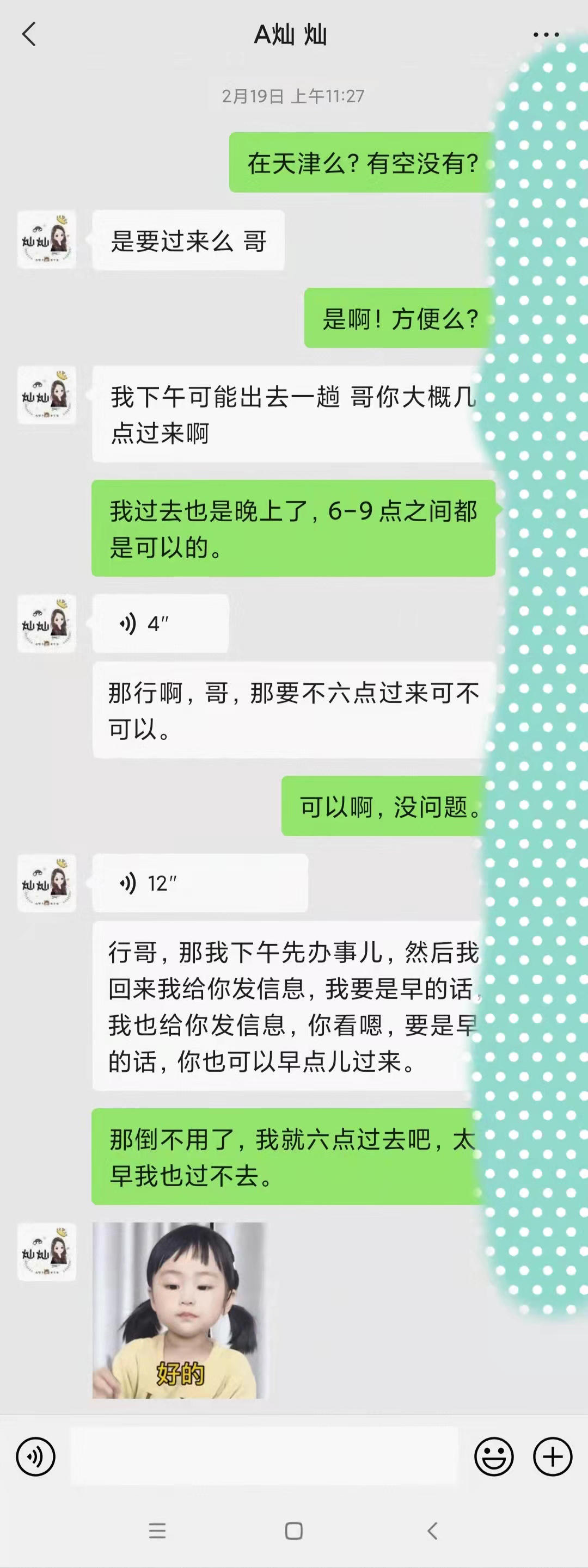Play the 12-second voice message

point(200,882)
